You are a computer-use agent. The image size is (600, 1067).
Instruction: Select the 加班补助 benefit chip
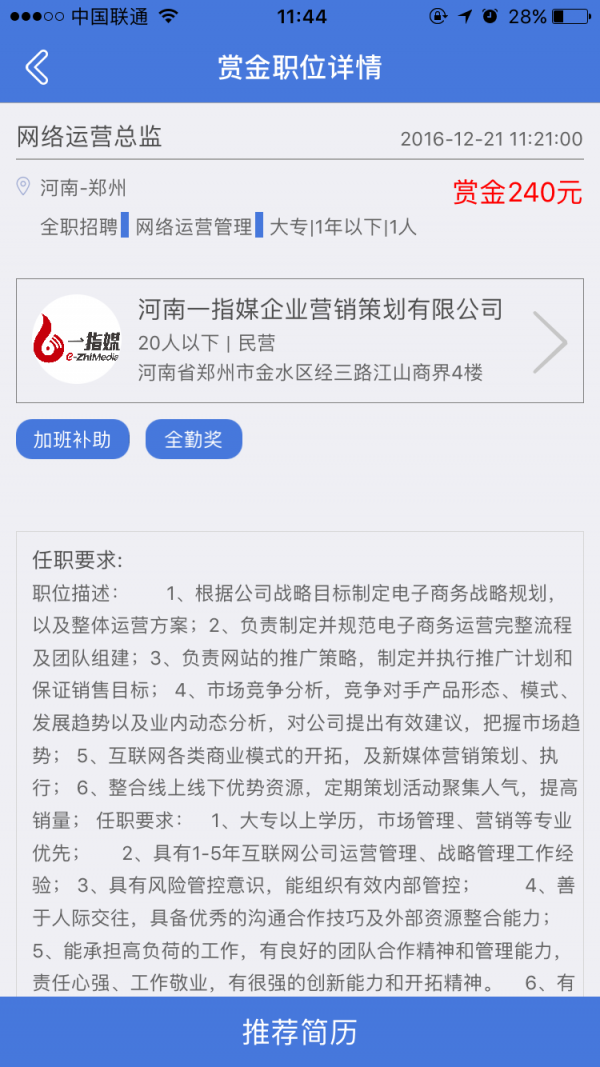(73, 439)
